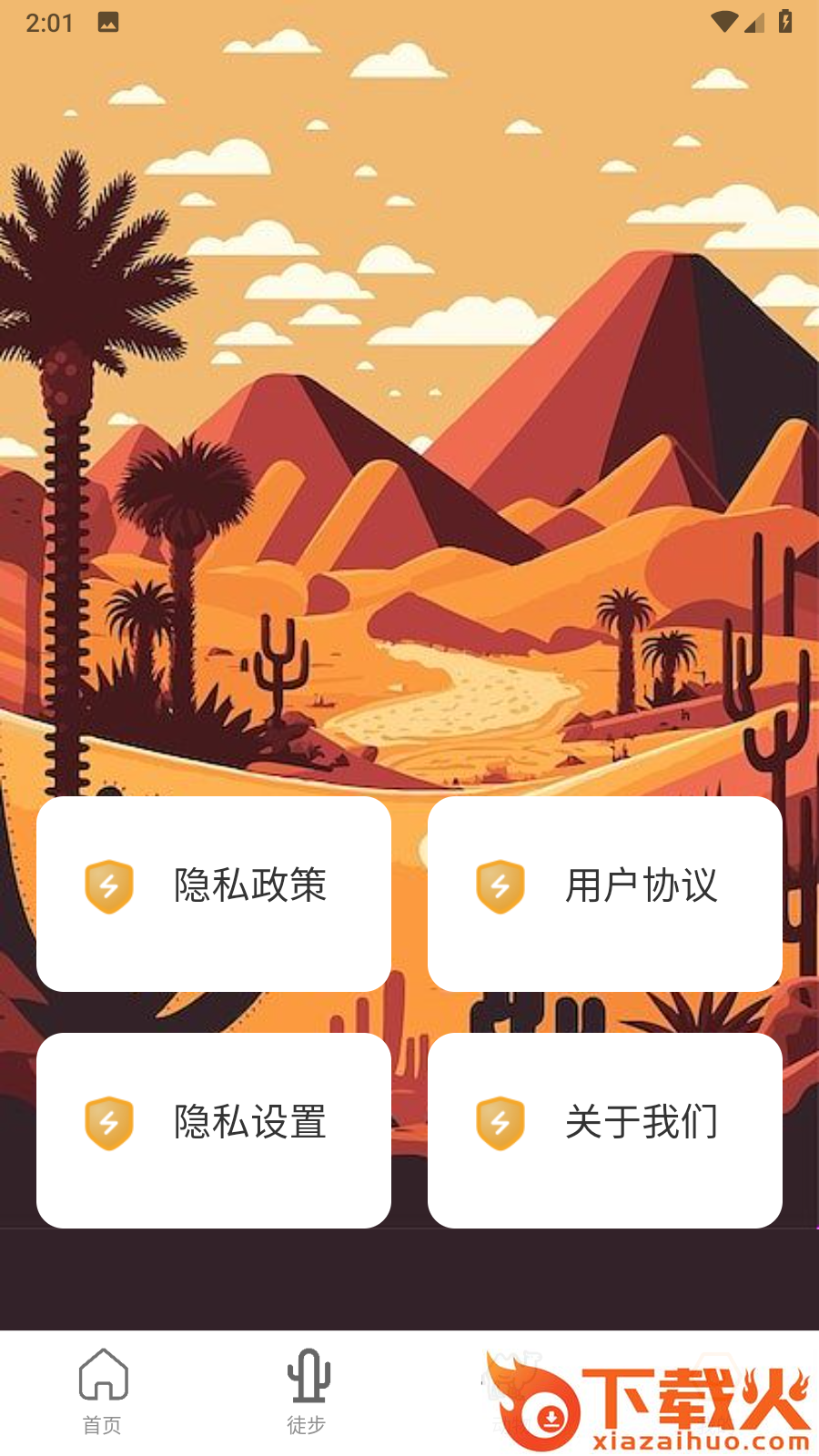Open the 隐私设置 privacy settings card
Viewport: 819px width, 1456px height.
click(214, 1129)
